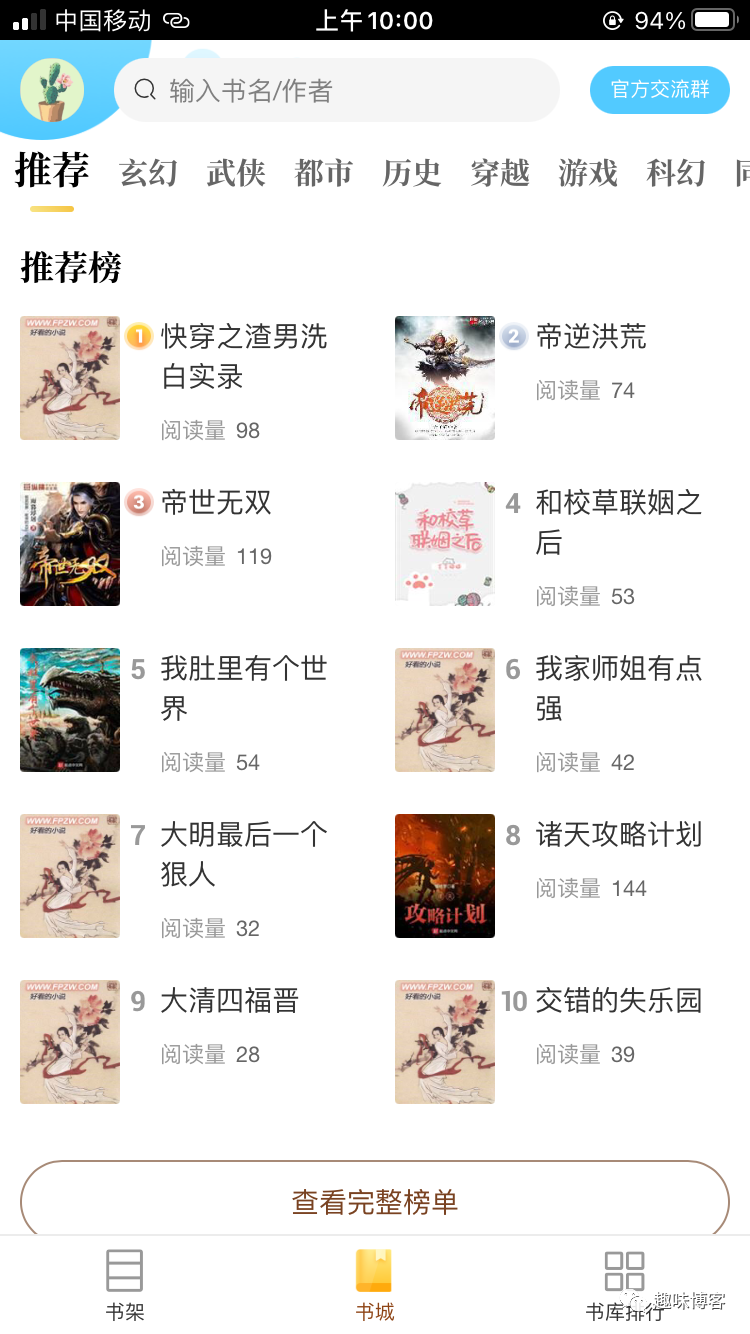Tap the 官方交流群 button
The width and height of the screenshot is (750, 1334).
(659, 90)
